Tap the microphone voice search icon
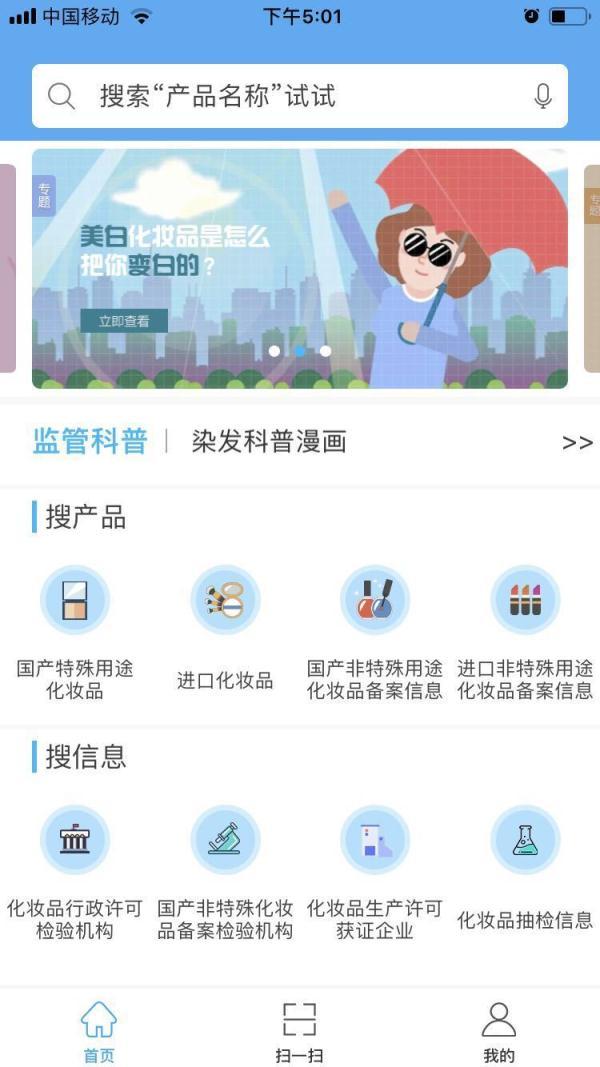This screenshot has width=600, height=1067. (543, 96)
